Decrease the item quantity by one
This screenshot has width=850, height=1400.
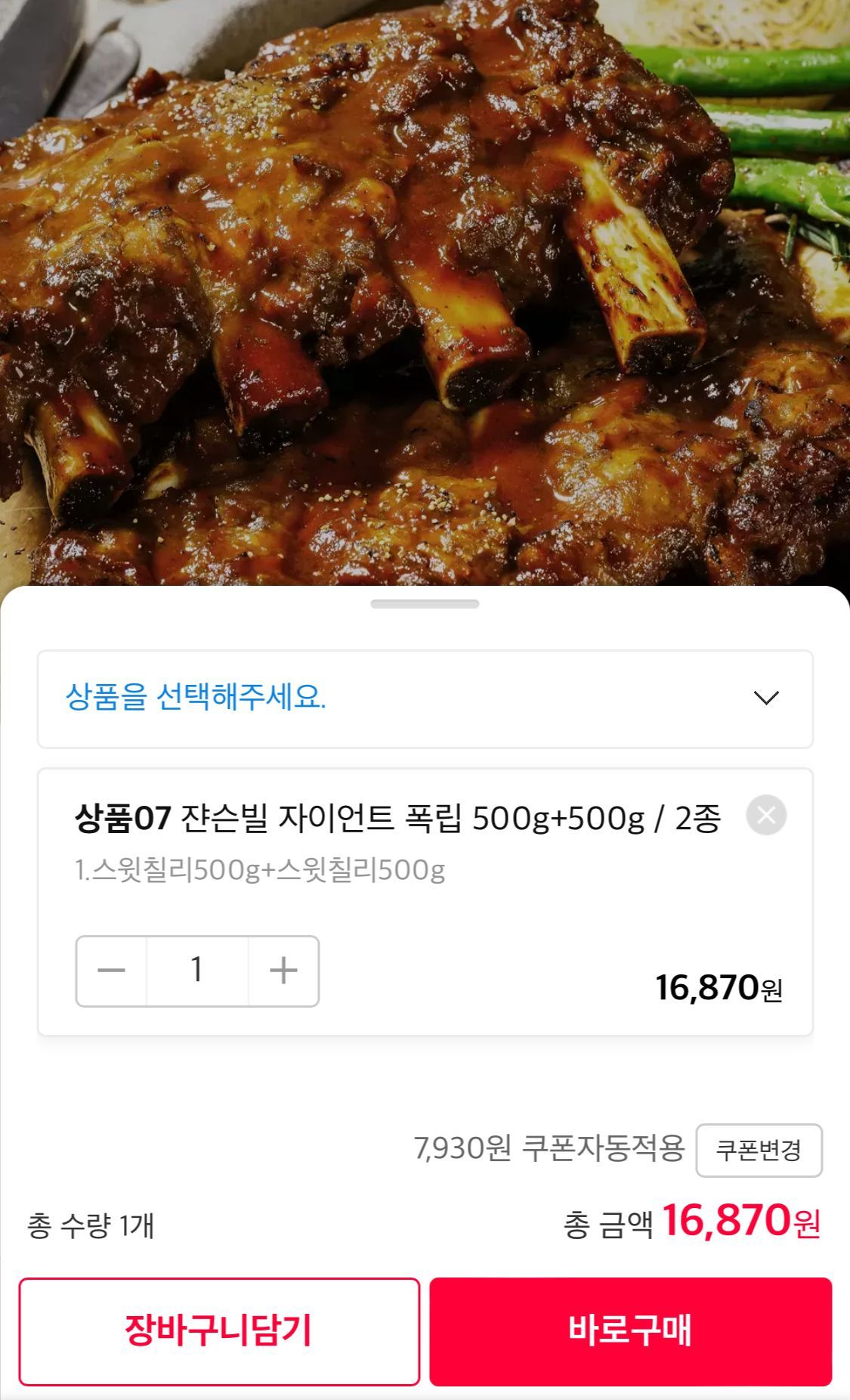point(112,971)
